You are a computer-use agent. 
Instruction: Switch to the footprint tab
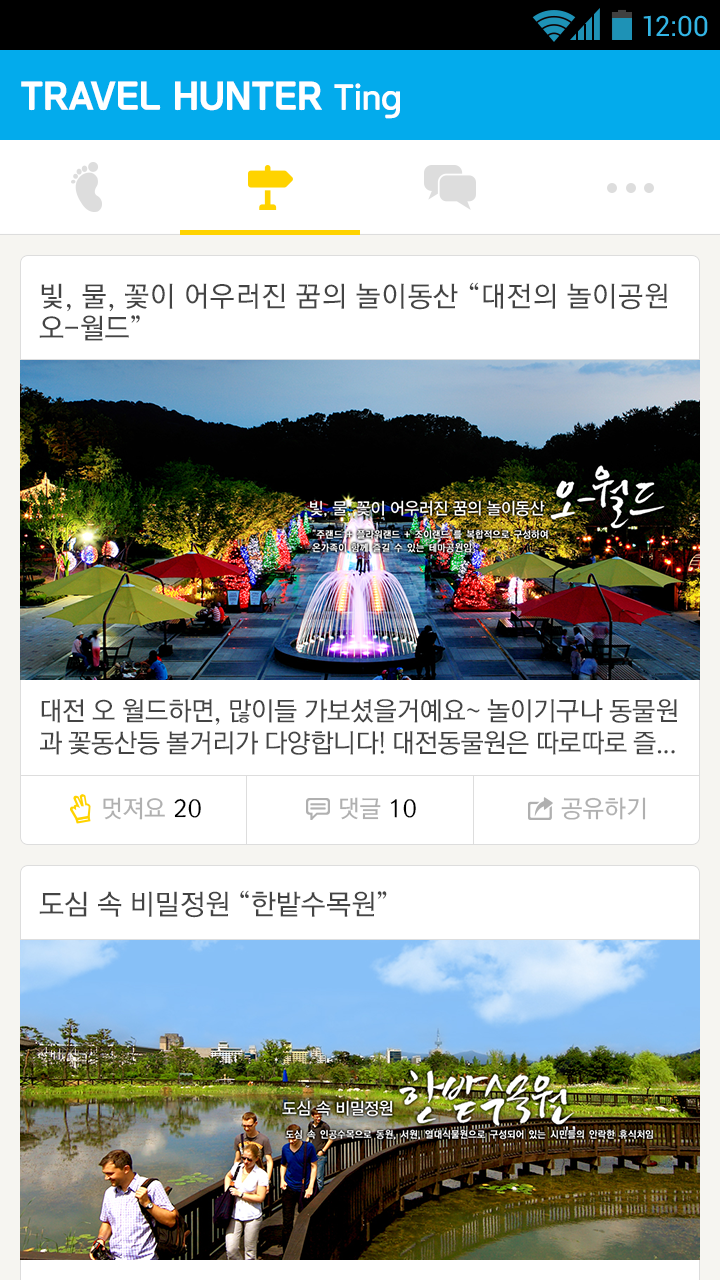[x=89, y=187]
